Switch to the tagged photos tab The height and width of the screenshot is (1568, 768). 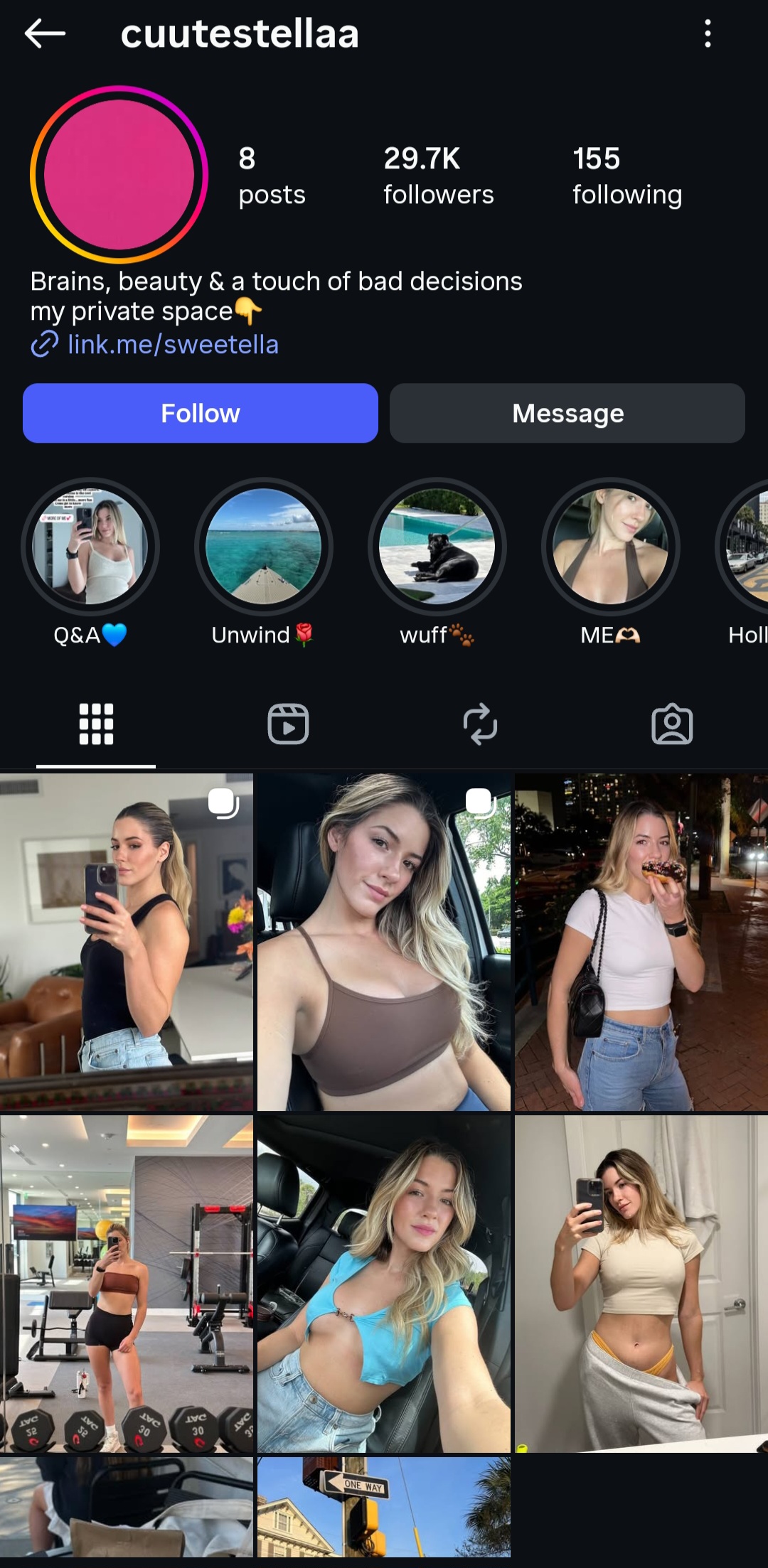672,724
